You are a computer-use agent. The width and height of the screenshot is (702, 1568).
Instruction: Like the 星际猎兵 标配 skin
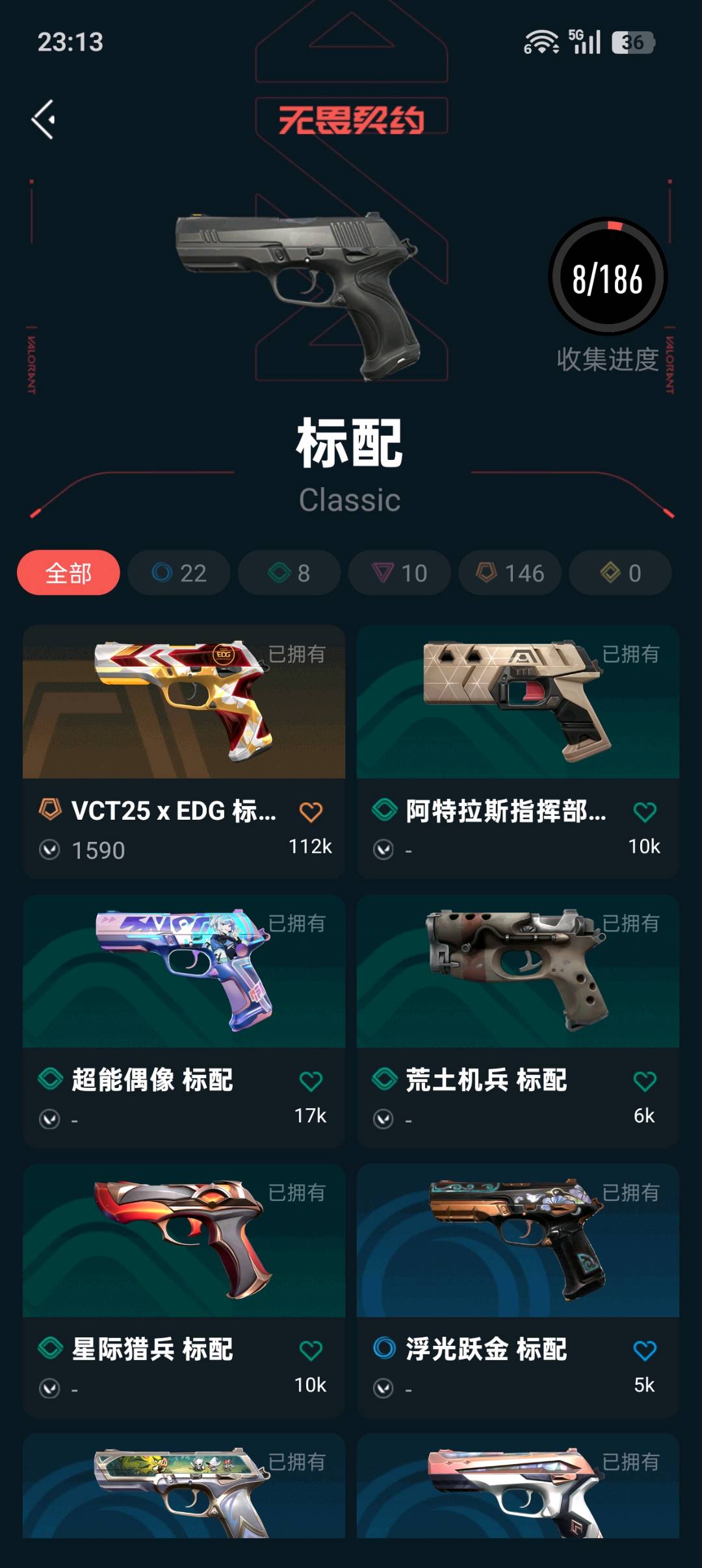click(x=311, y=1351)
